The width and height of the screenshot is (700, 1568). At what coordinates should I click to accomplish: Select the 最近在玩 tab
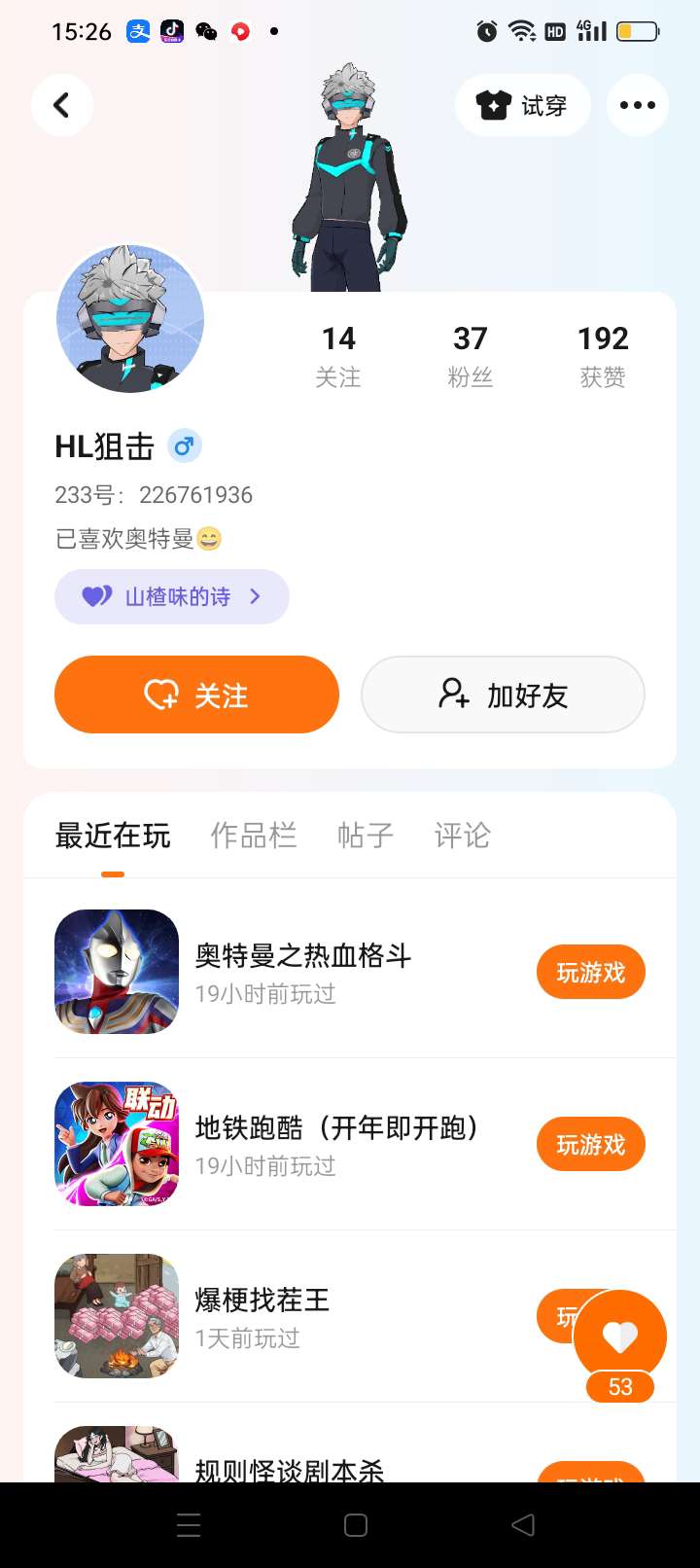pos(113,836)
